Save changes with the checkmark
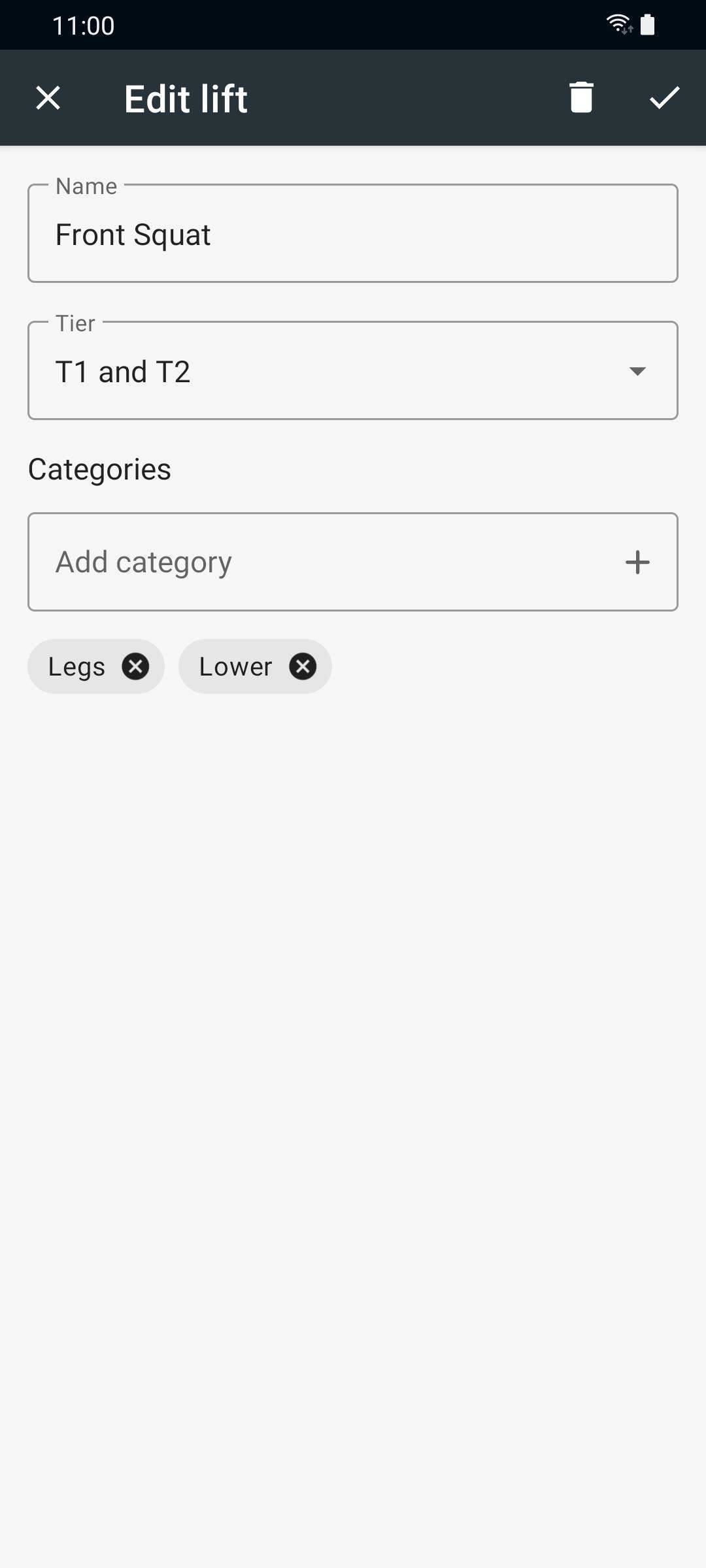Screen dimensions: 706x1568 click(664, 98)
